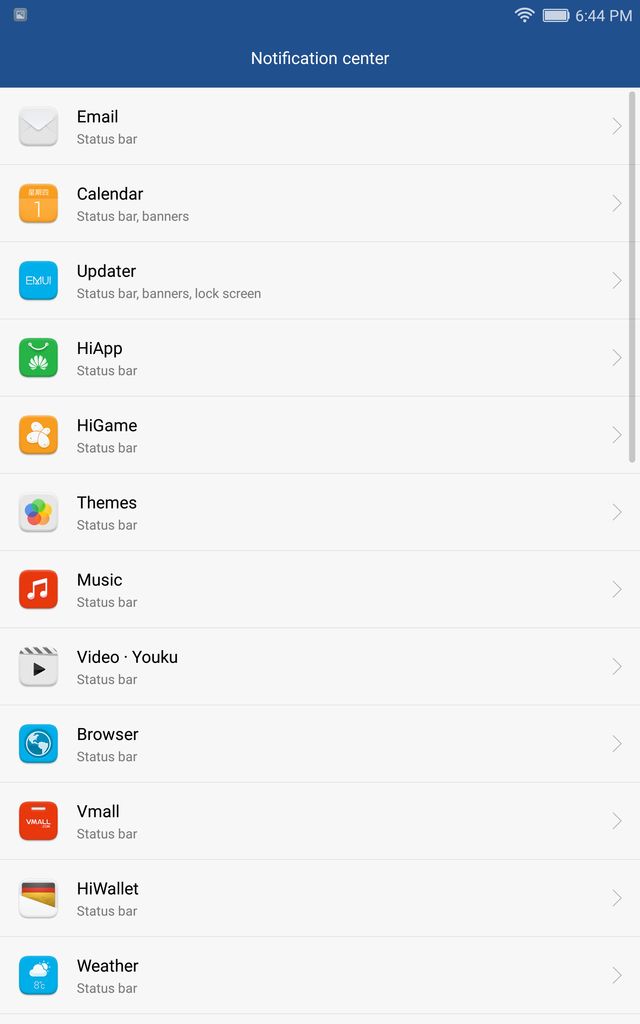Select Browser in the list
The width and height of the screenshot is (640, 1024).
[x=320, y=744]
